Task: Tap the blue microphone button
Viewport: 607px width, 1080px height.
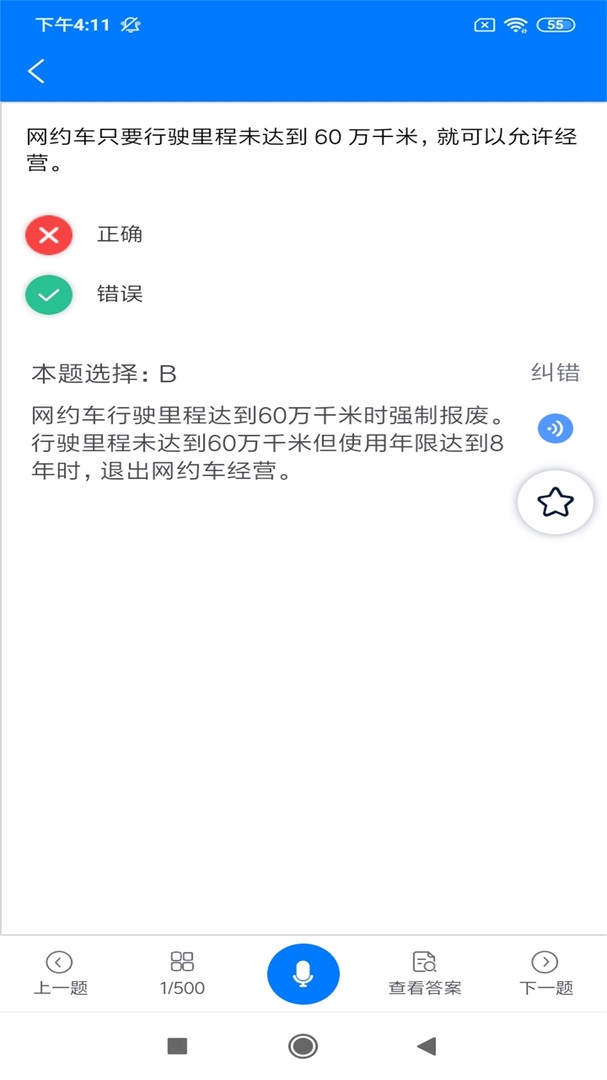Action: click(x=303, y=974)
